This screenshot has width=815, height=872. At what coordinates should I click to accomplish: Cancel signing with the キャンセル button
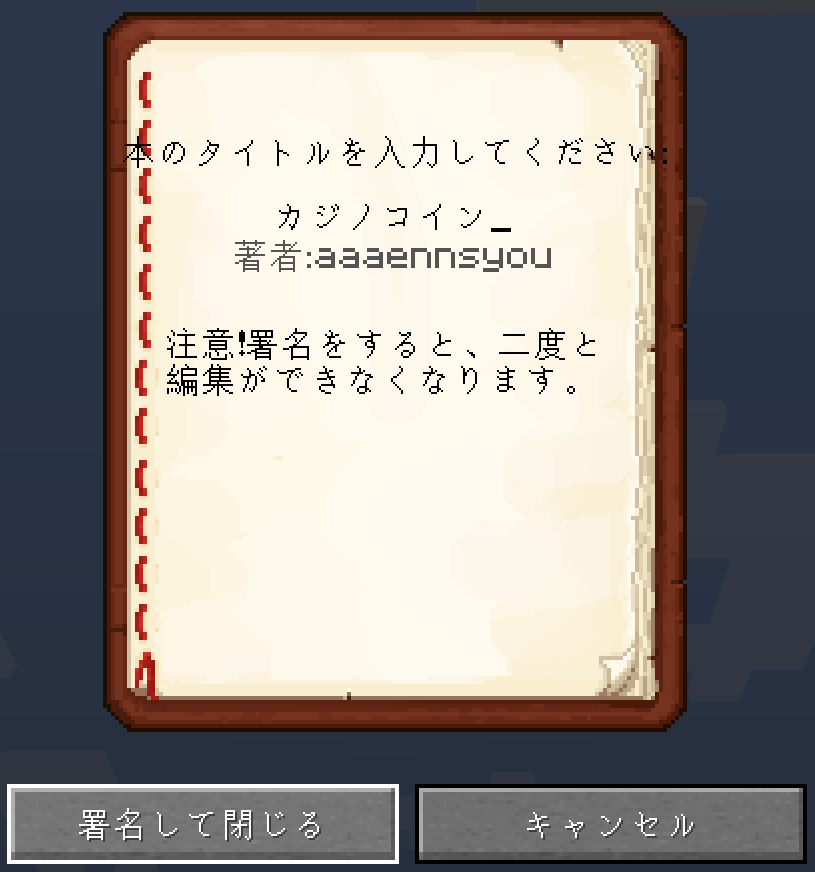click(611, 824)
